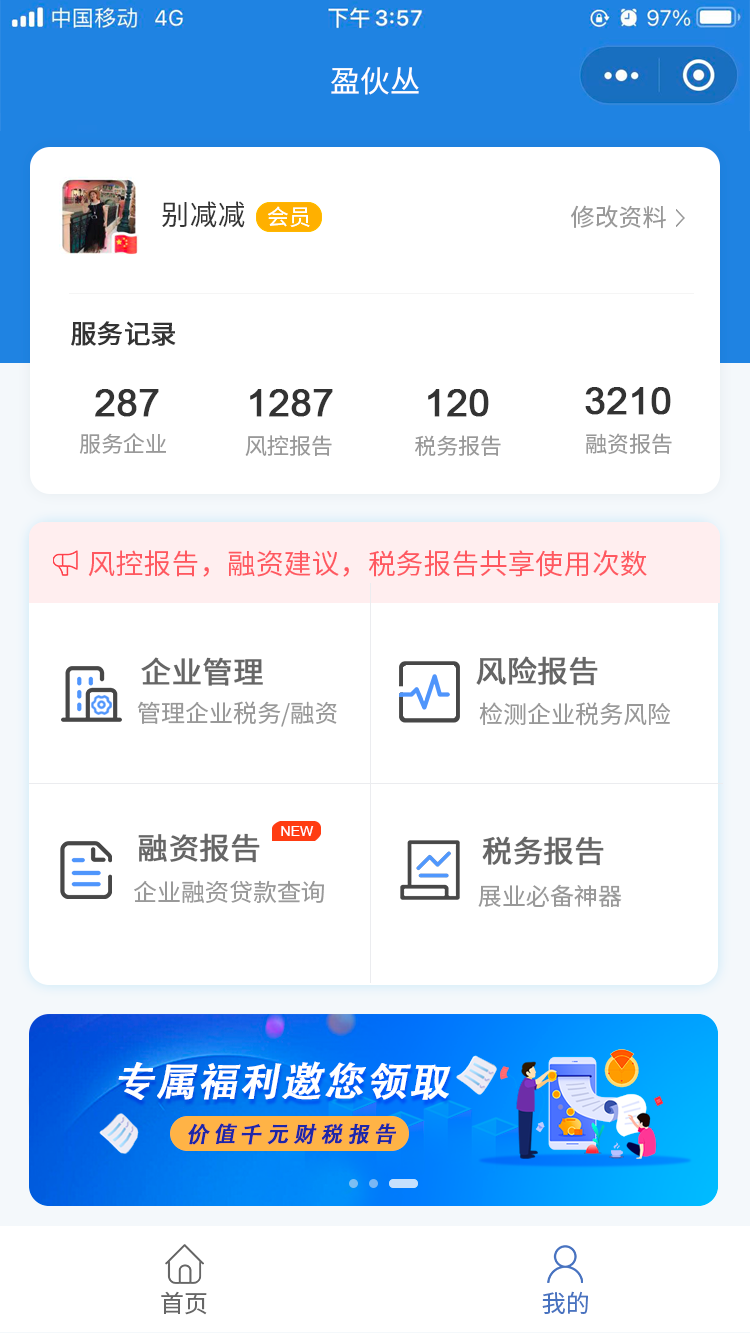Tap the banner page indicator dots
750x1333 pixels.
pyautogui.click(x=383, y=1183)
